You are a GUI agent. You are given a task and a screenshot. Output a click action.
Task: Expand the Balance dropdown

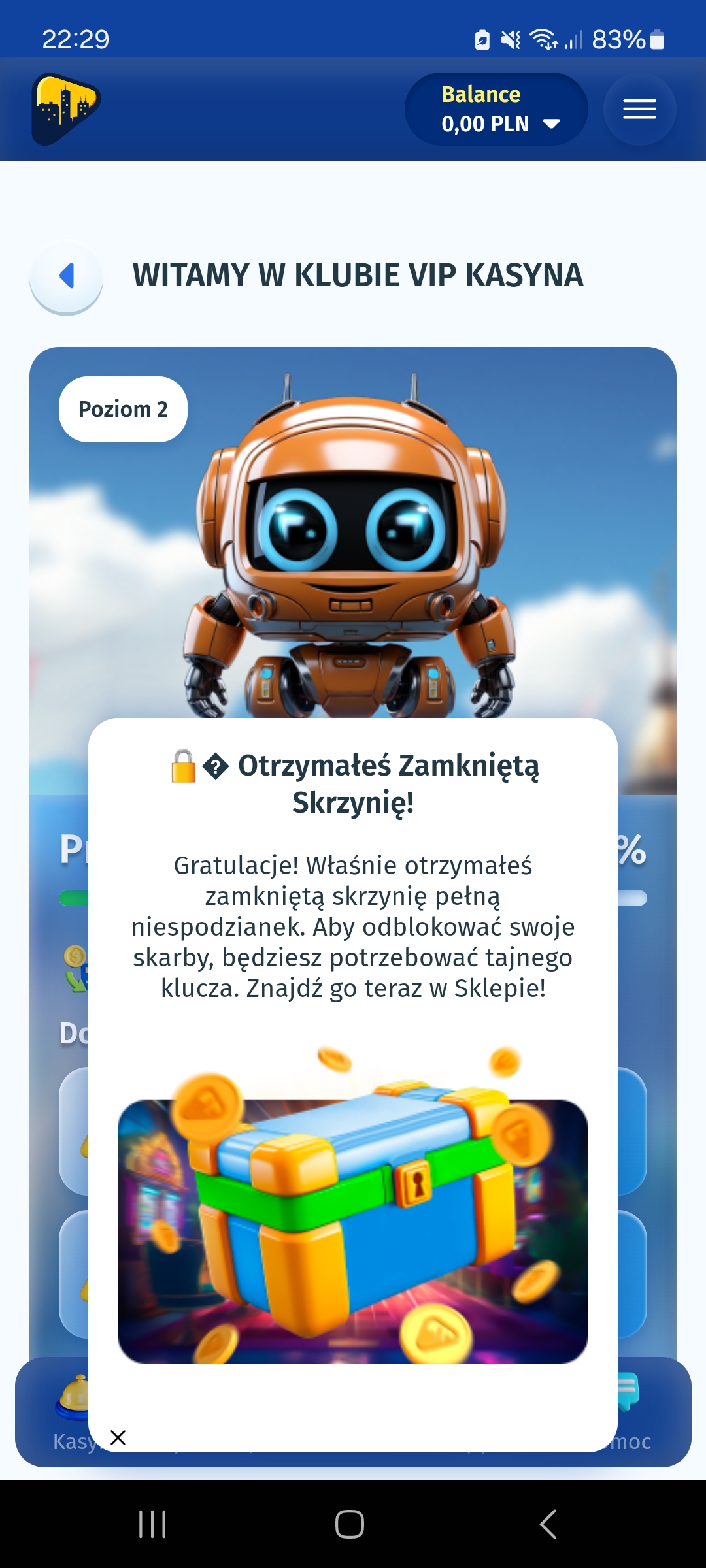point(496,109)
